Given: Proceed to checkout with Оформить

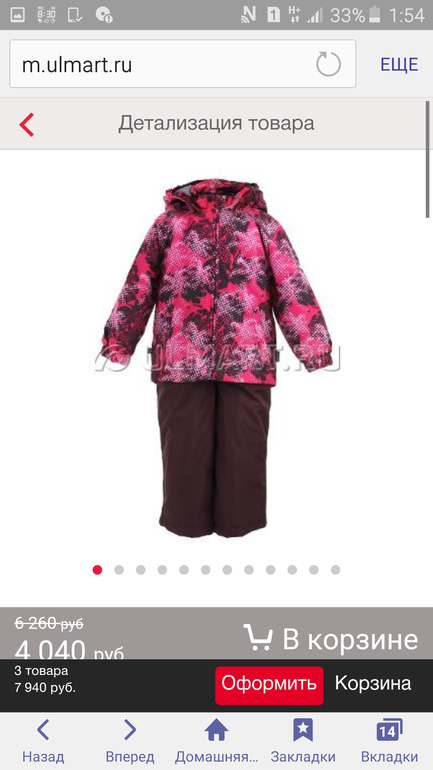Looking at the screenshot, I should (x=269, y=685).
